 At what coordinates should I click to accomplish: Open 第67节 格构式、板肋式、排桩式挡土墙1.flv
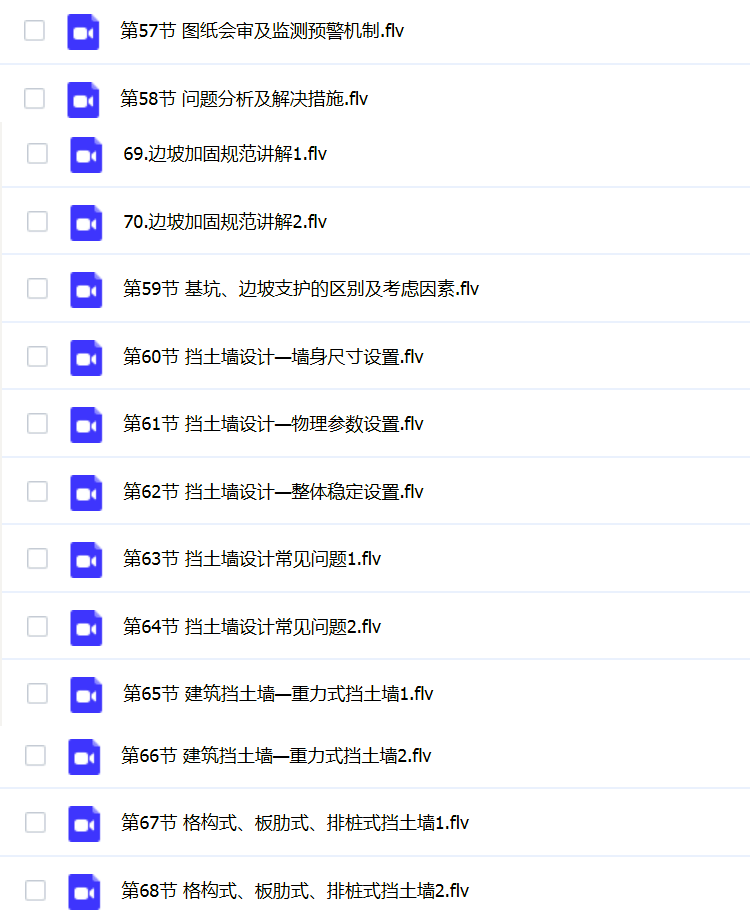point(295,823)
